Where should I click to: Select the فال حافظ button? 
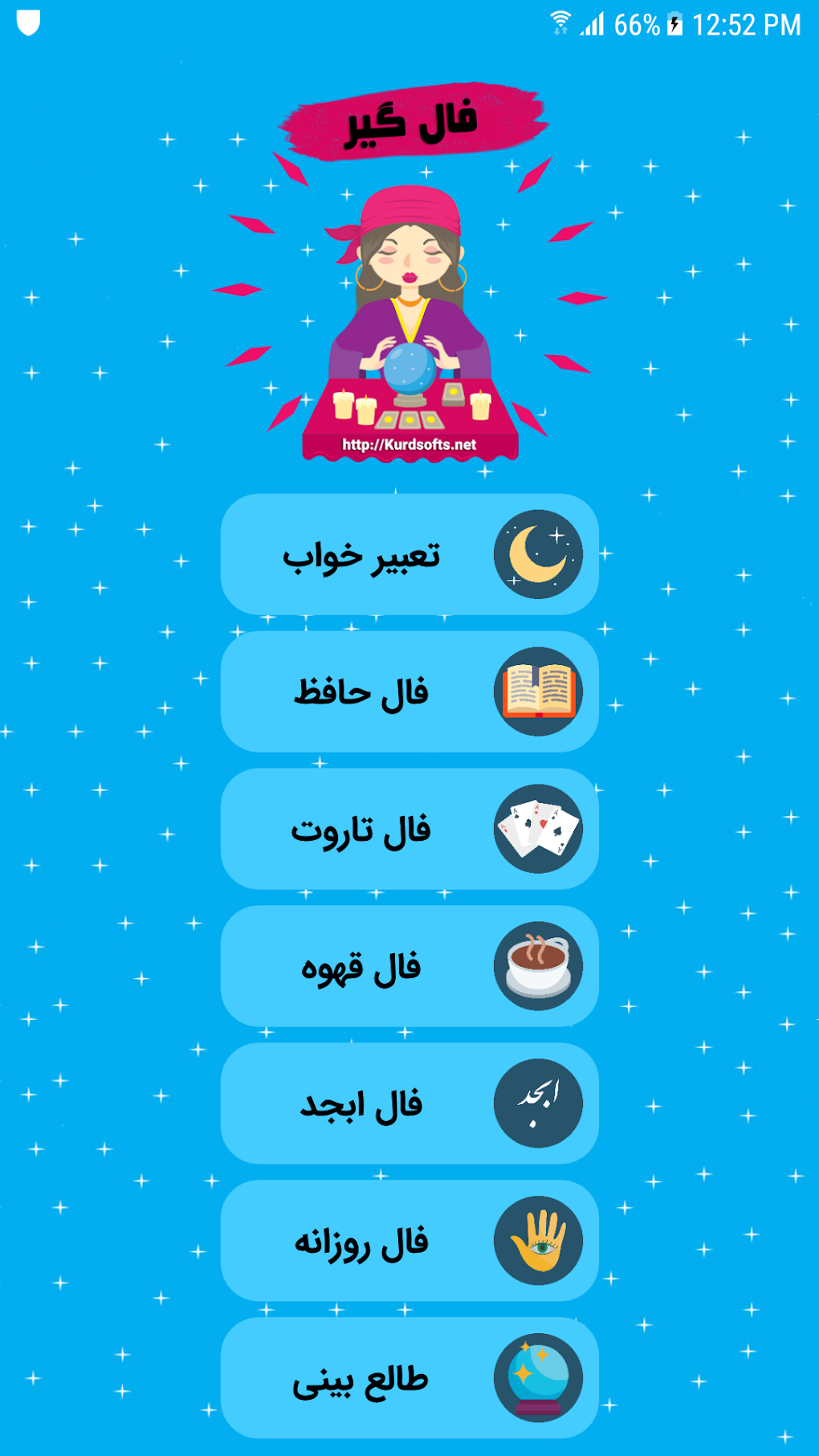click(409, 691)
